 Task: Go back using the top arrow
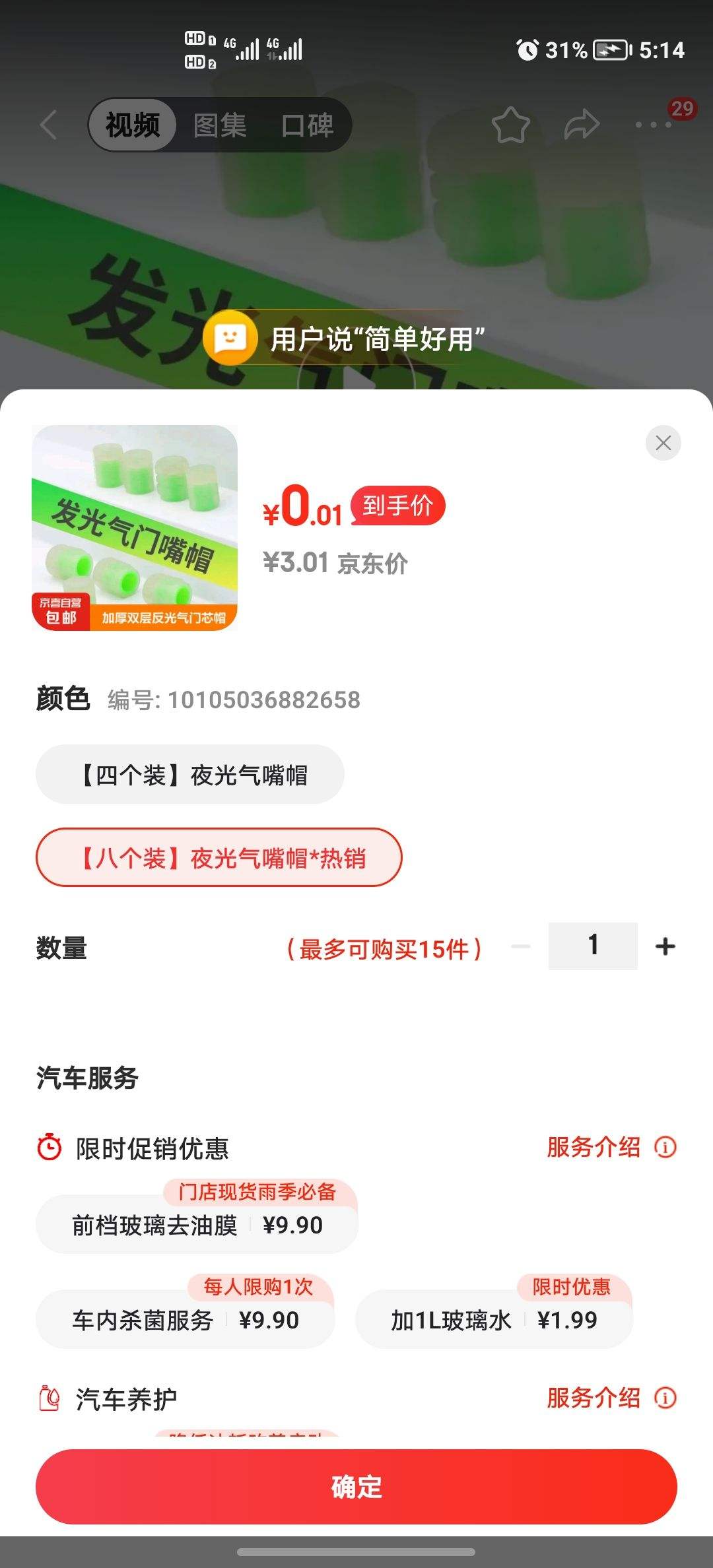point(48,125)
